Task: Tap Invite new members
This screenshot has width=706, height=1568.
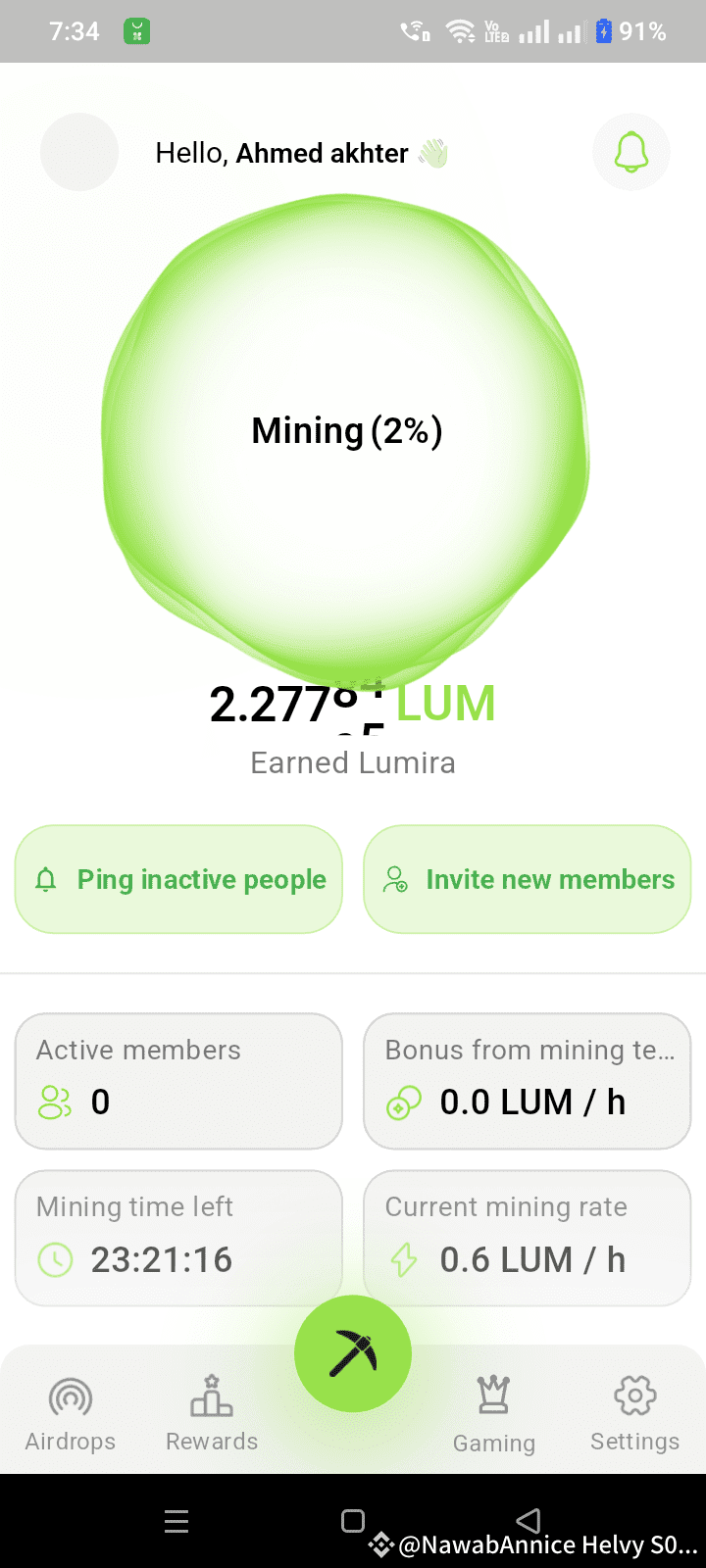Action: (527, 879)
